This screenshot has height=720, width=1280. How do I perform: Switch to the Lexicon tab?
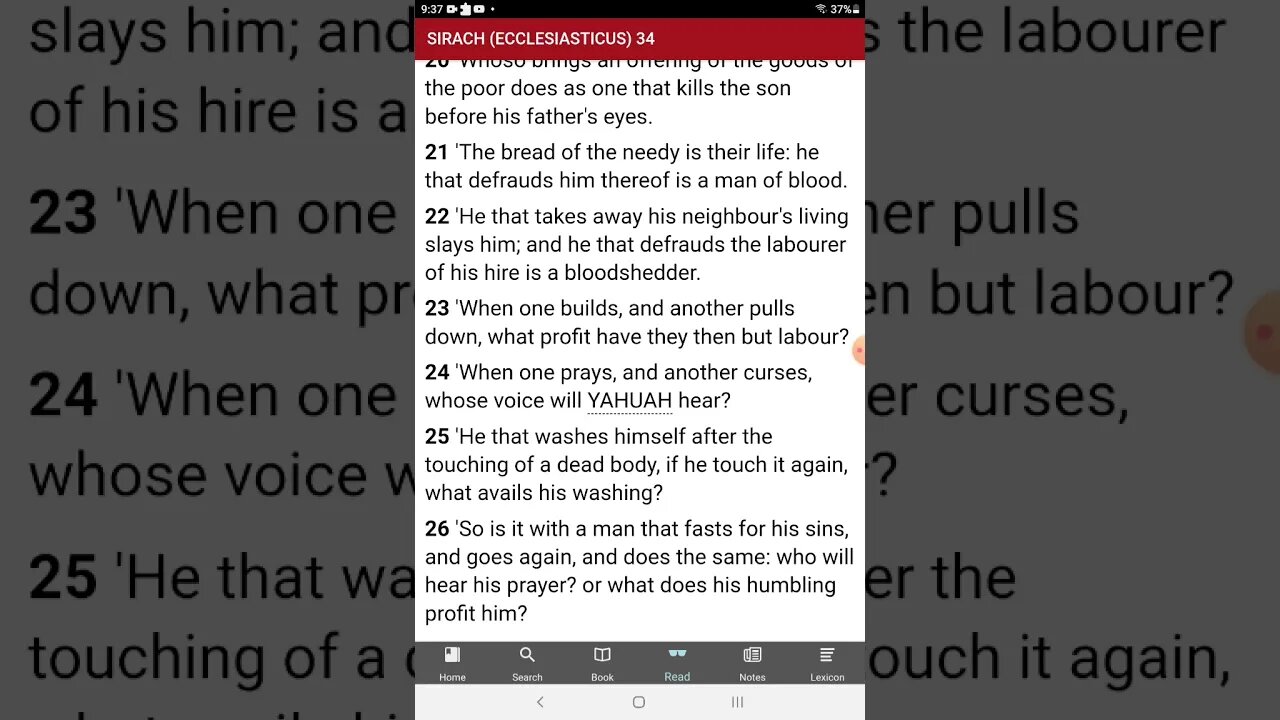coord(827,663)
